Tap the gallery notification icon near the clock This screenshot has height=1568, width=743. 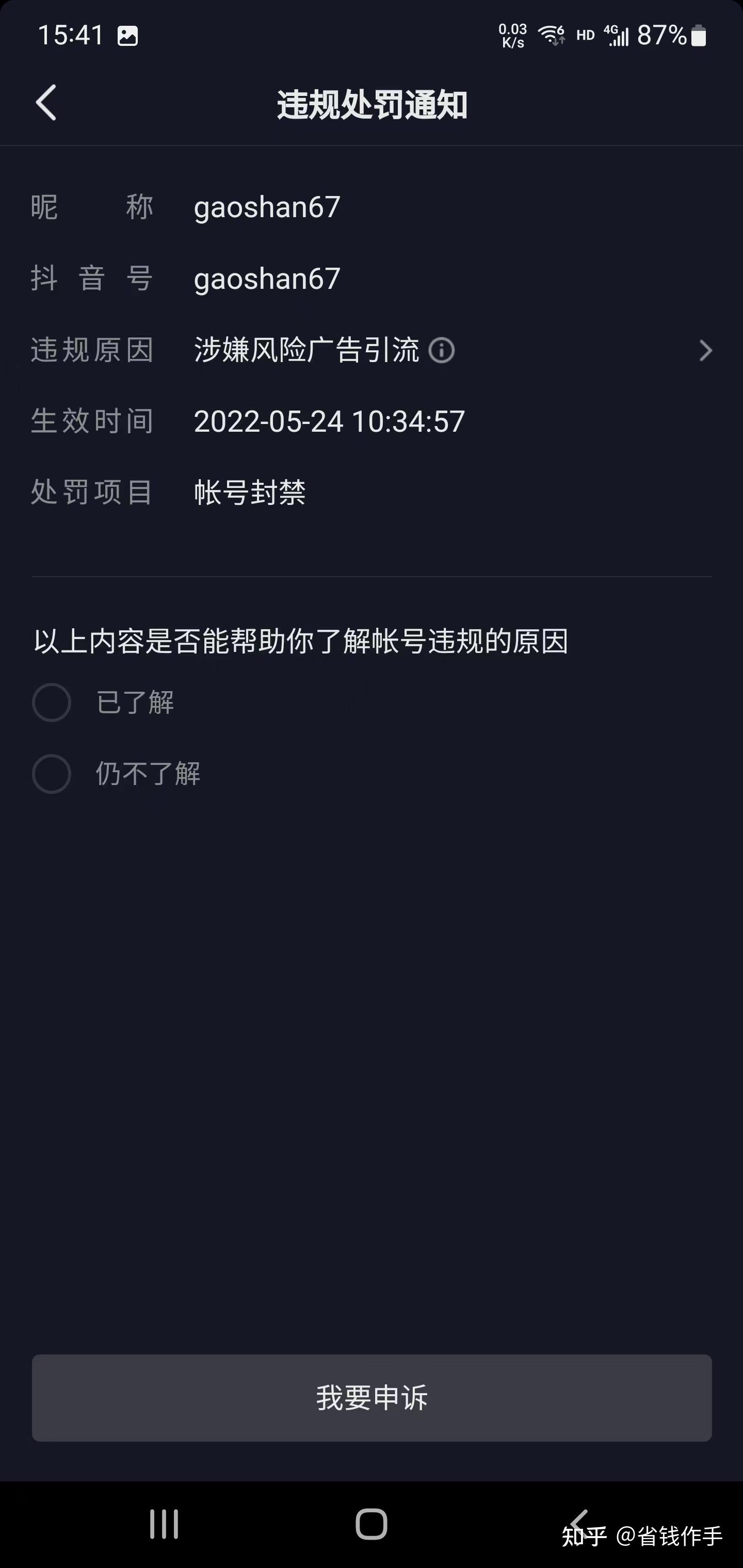128,35
